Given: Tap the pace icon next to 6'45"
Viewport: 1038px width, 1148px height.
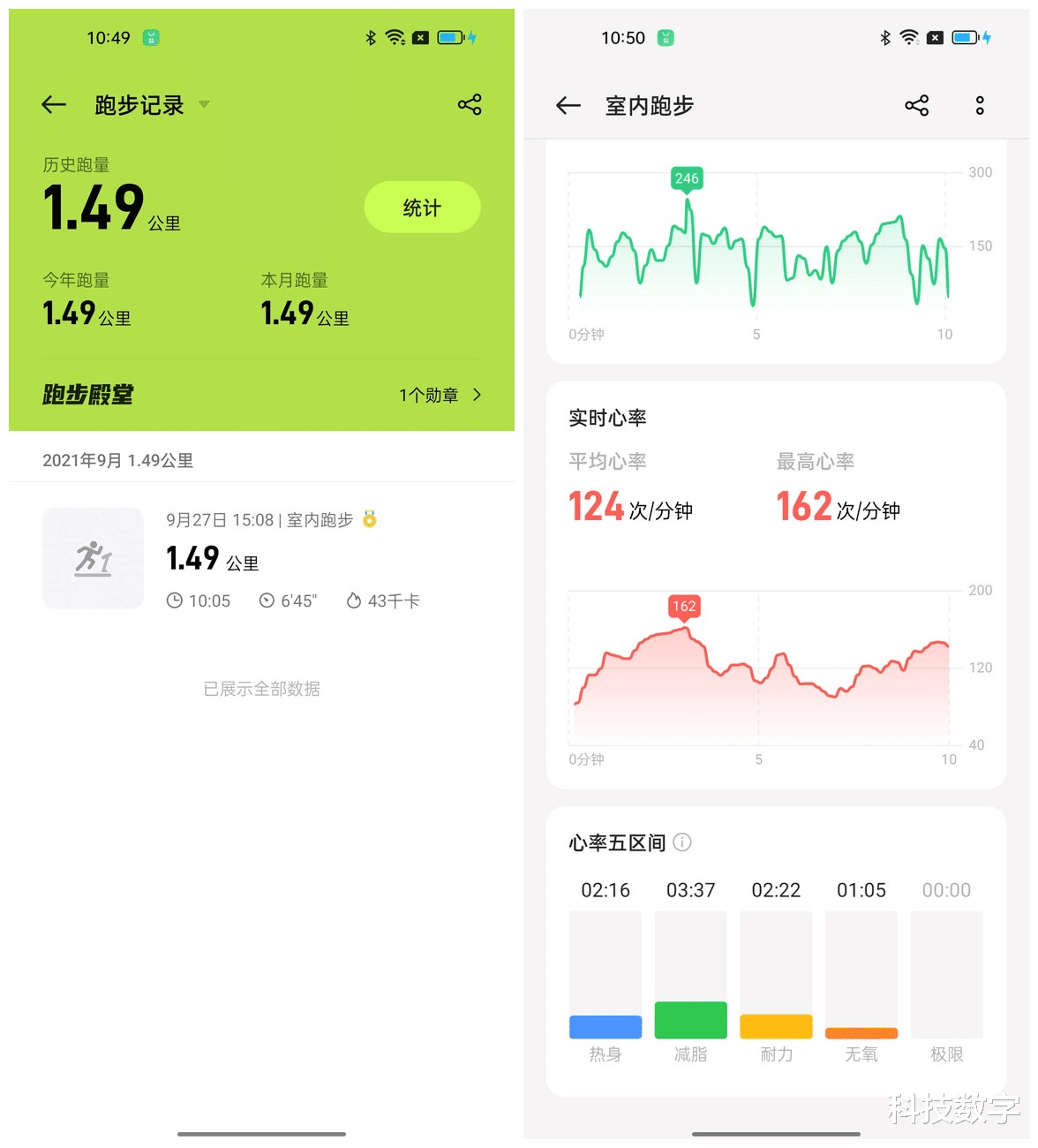Looking at the screenshot, I should tap(267, 600).
